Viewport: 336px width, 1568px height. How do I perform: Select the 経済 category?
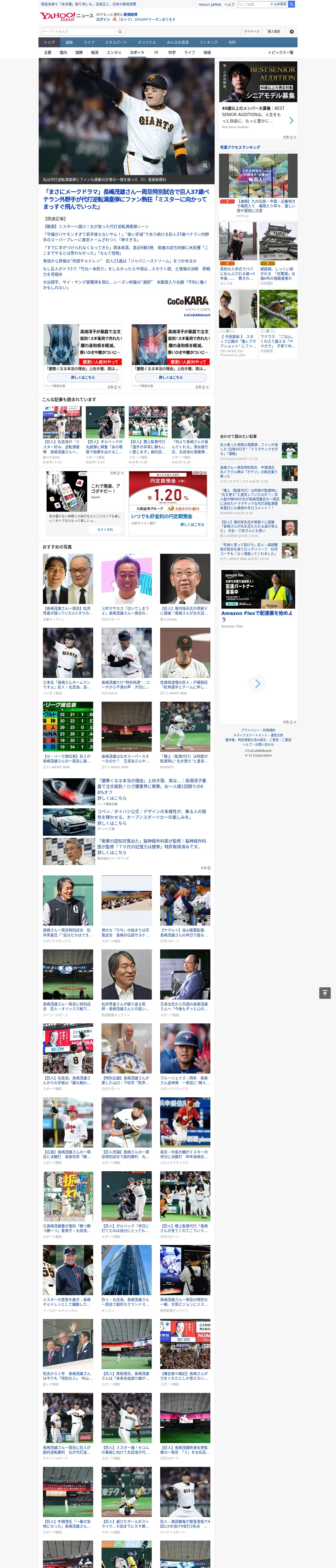pyautogui.click(x=94, y=52)
